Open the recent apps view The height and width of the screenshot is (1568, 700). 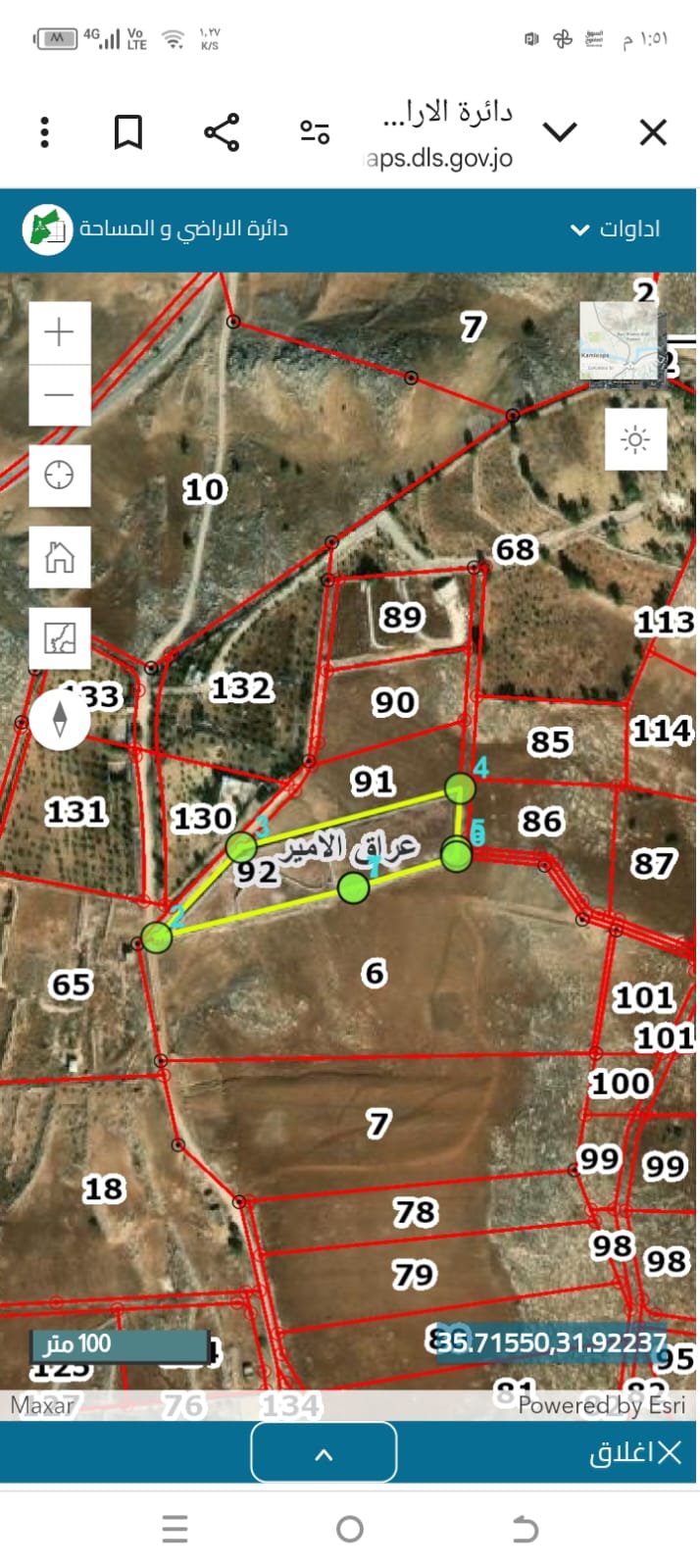point(175,1529)
